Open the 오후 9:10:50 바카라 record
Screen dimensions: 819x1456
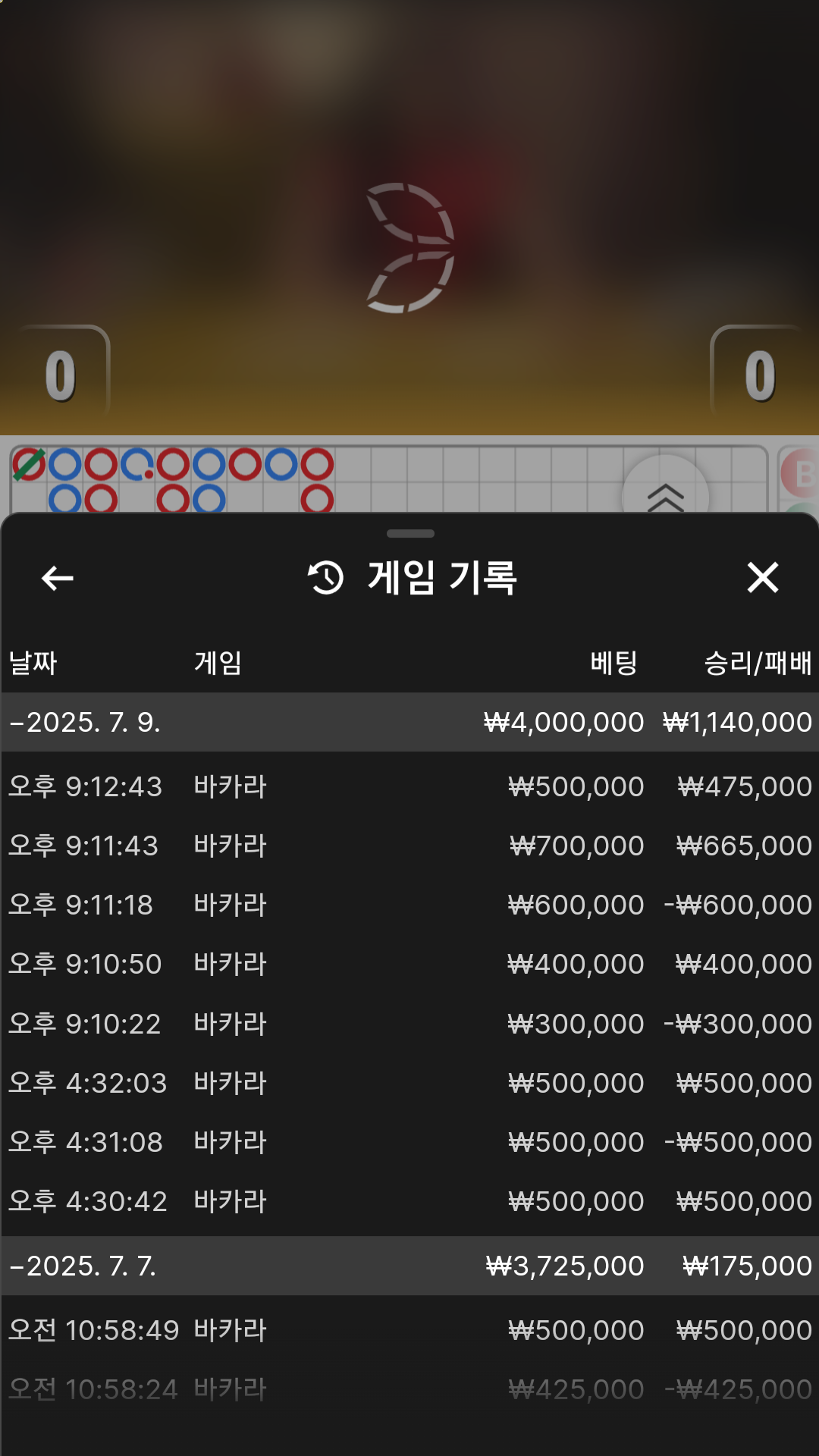[x=409, y=964]
